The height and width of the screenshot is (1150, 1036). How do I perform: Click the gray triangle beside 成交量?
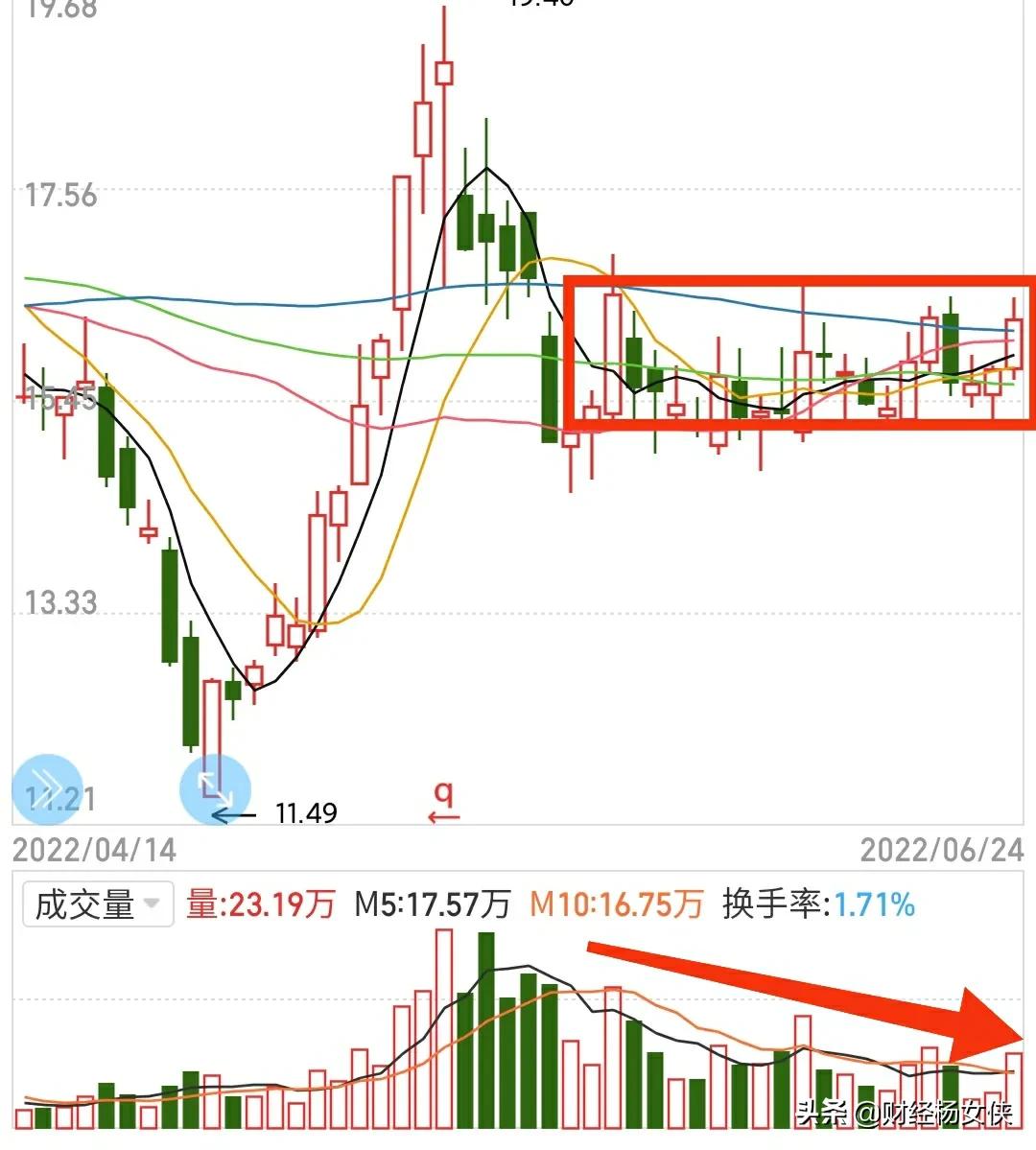pyautogui.click(x=153, y=903)
